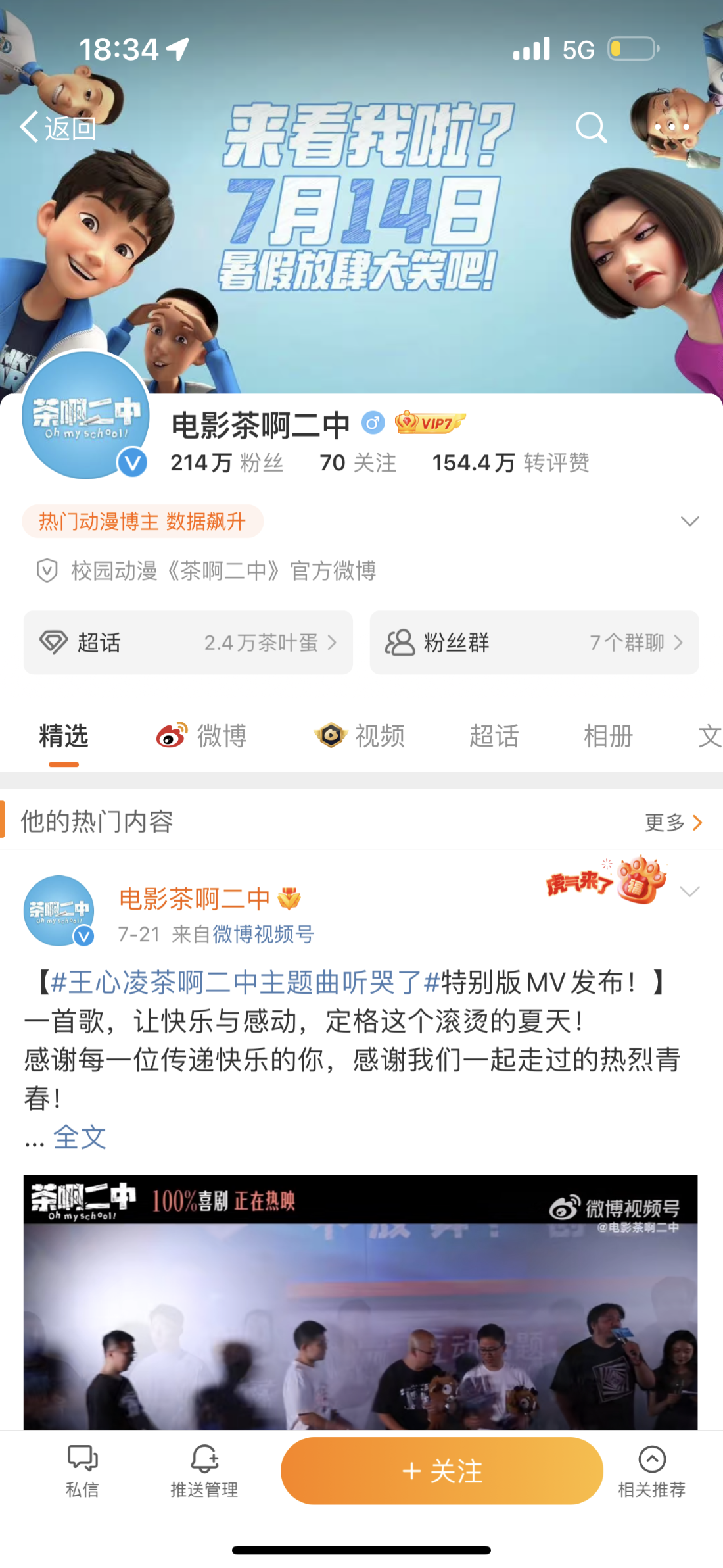This screenshot has width=723, height=1568.
Task: Open the 电影茶啊二中 profile avatar
Action: point(85,416)
